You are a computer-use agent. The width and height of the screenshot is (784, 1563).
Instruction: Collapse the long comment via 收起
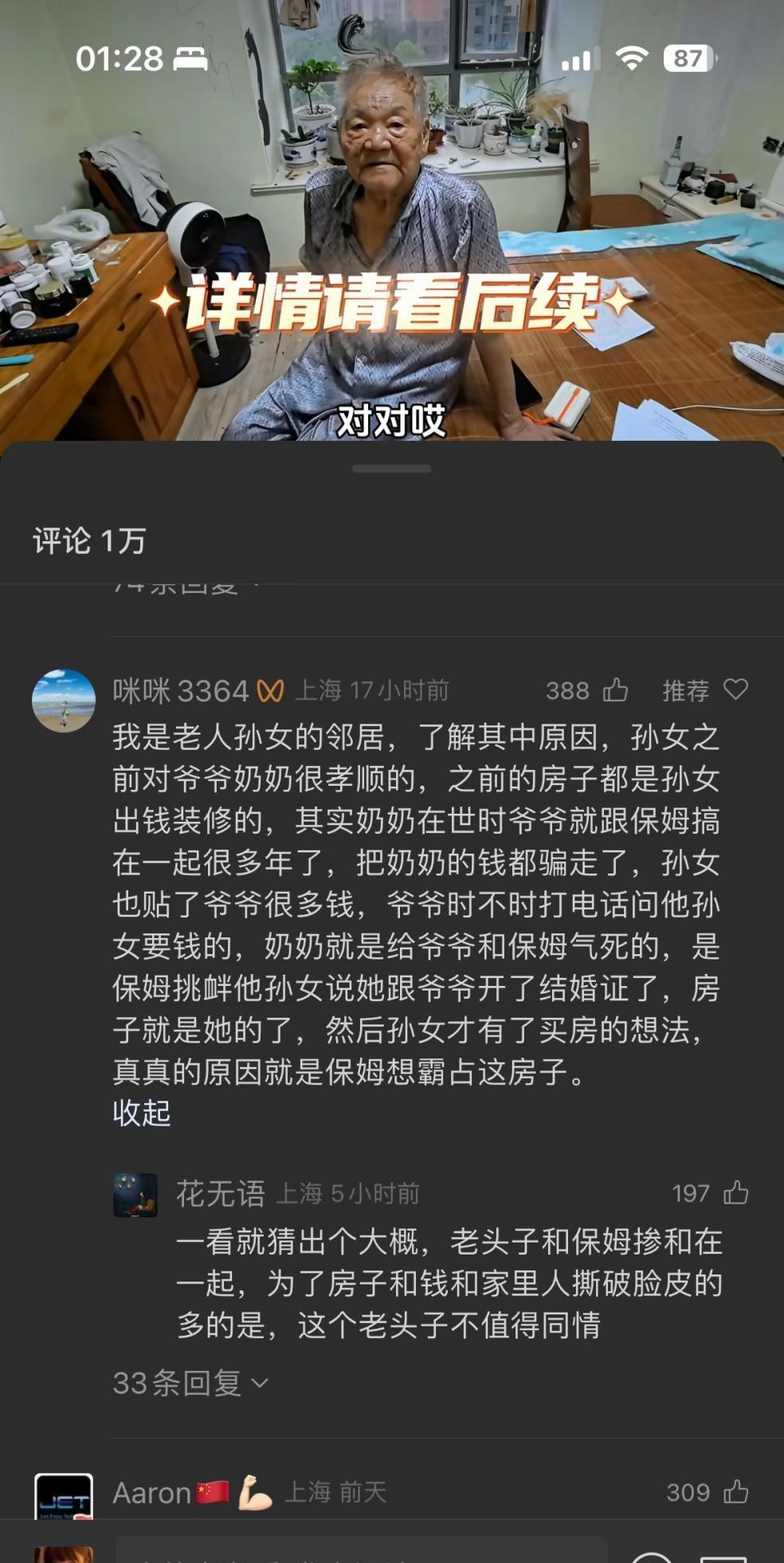click(x=141, y=1113)
